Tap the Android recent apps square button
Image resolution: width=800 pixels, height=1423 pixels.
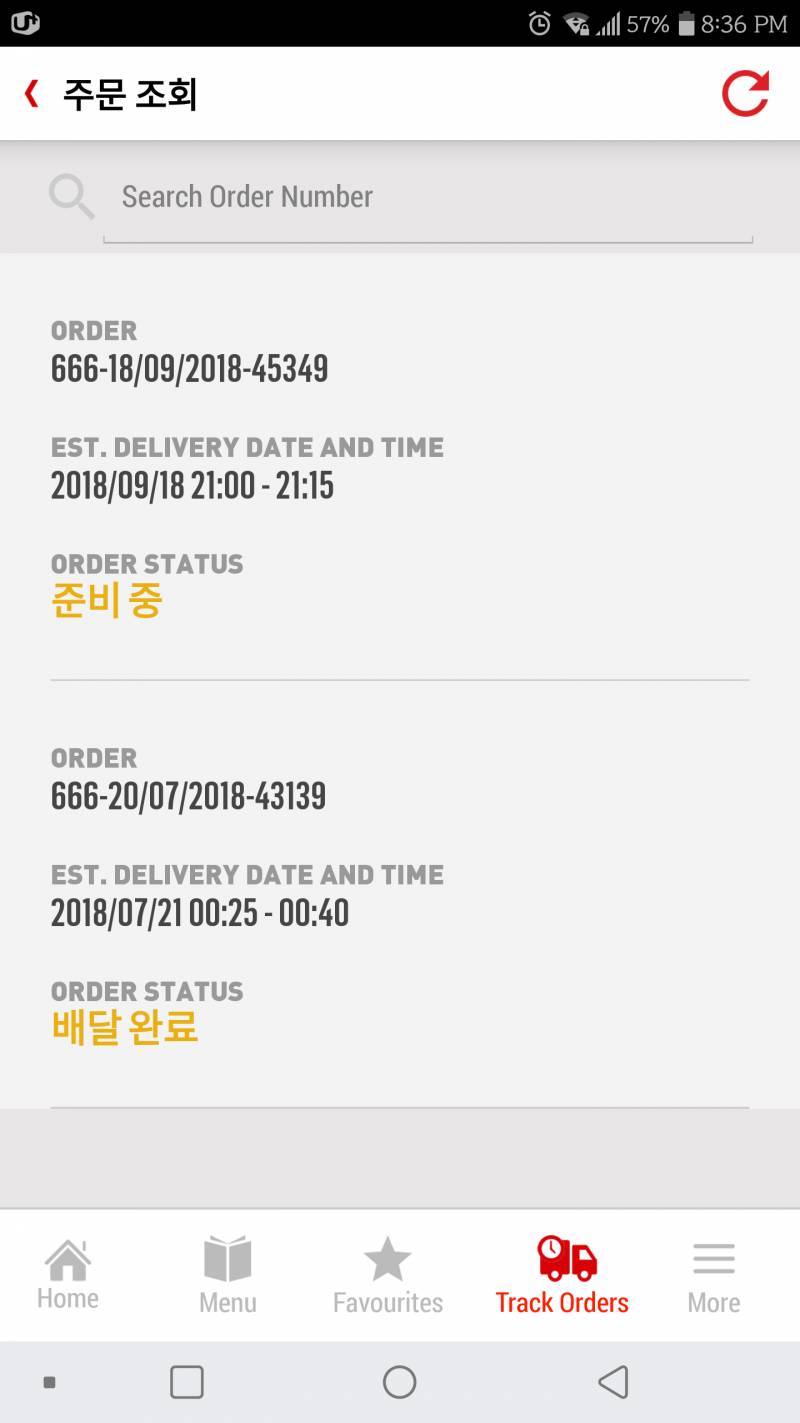coord(186,1381)
